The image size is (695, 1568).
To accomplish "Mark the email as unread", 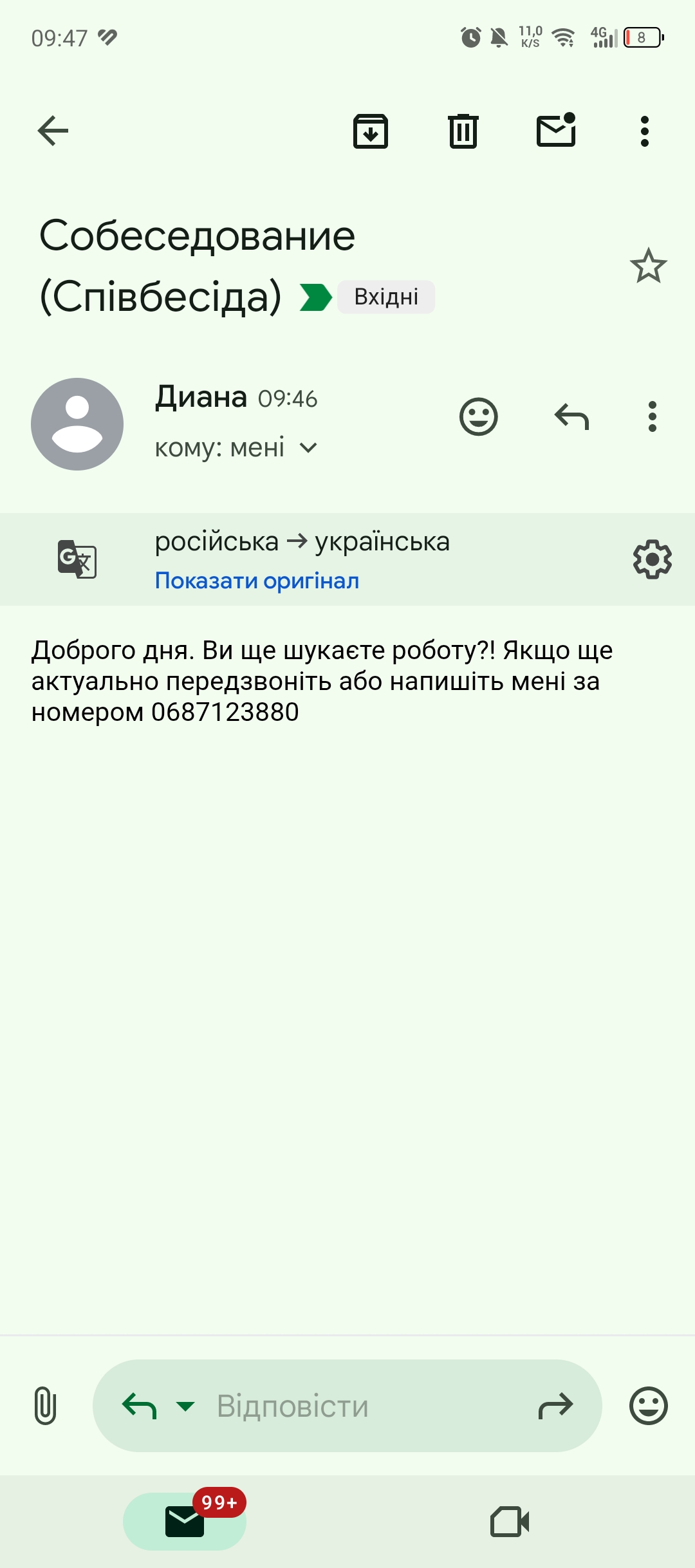I will [x=556, y=130].
